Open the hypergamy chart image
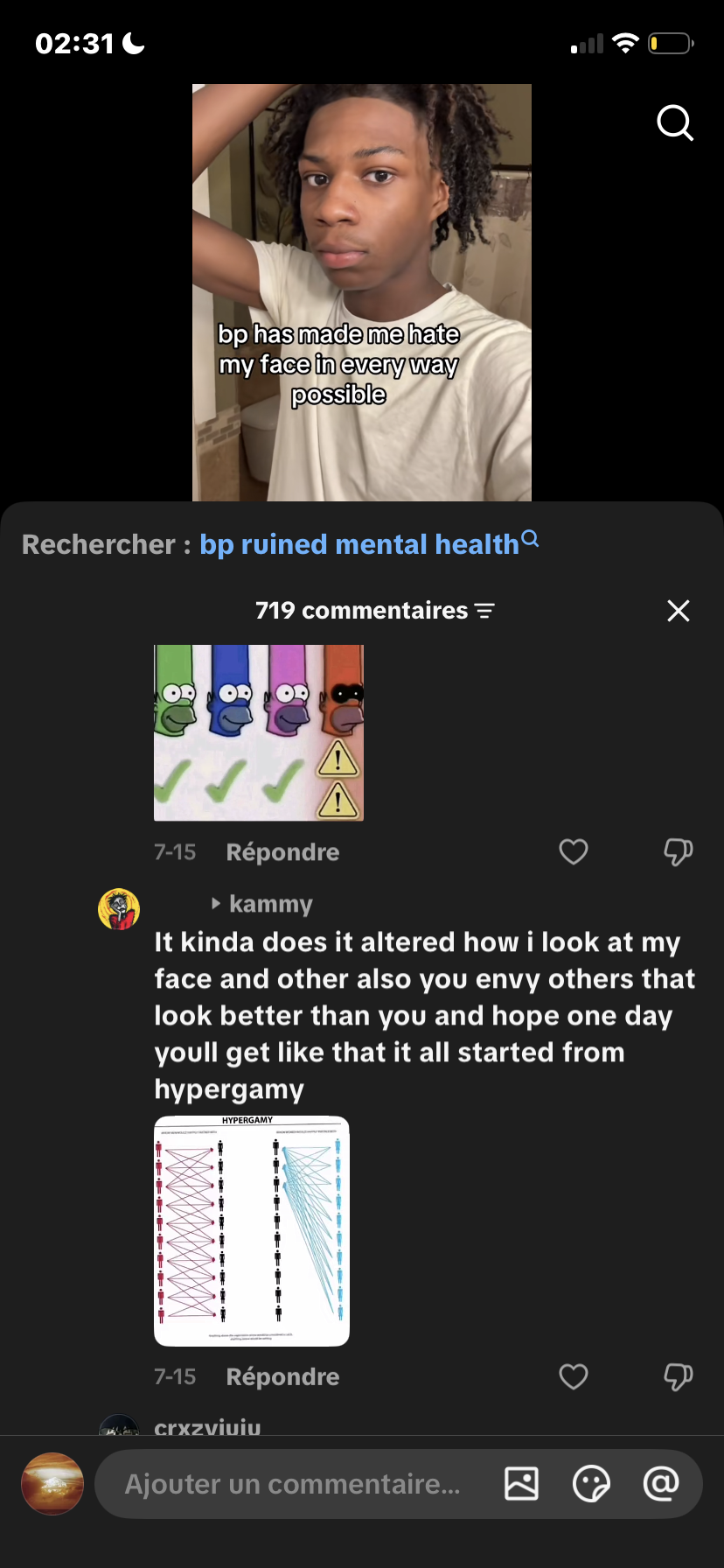The width and height of the screenshot is (724, 1568). 252,1231
